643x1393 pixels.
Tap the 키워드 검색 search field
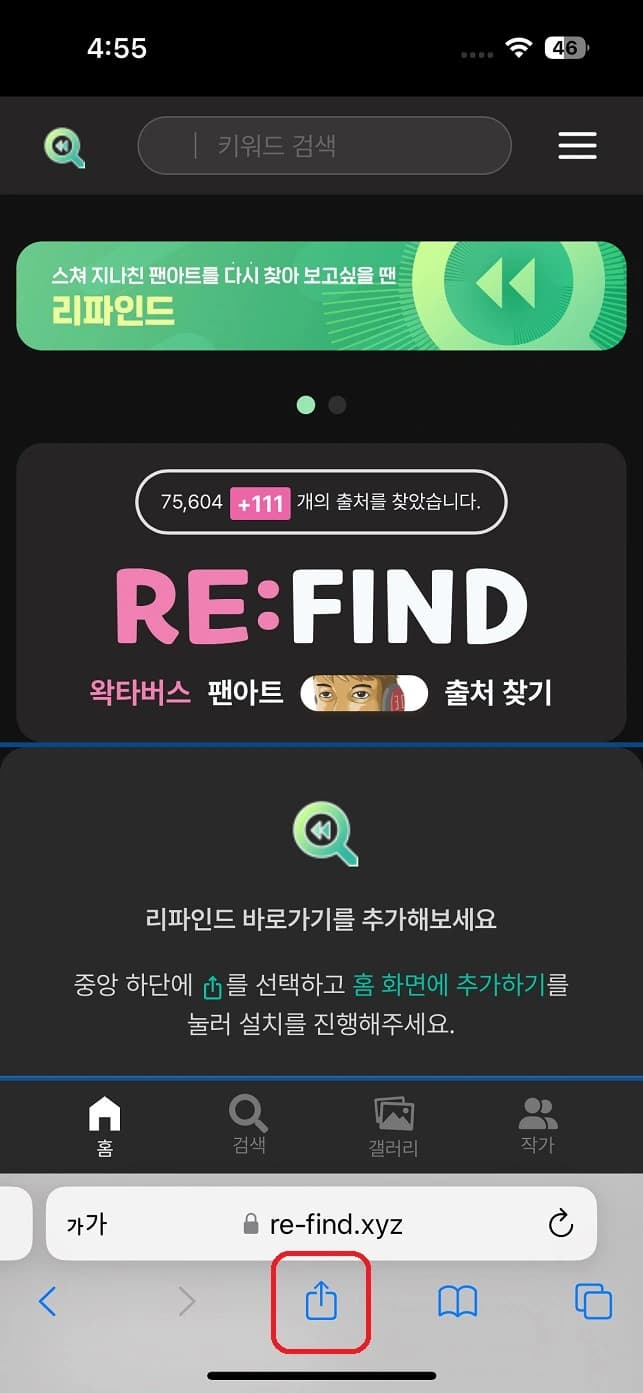pyautogui.click(x=324, y=146)
